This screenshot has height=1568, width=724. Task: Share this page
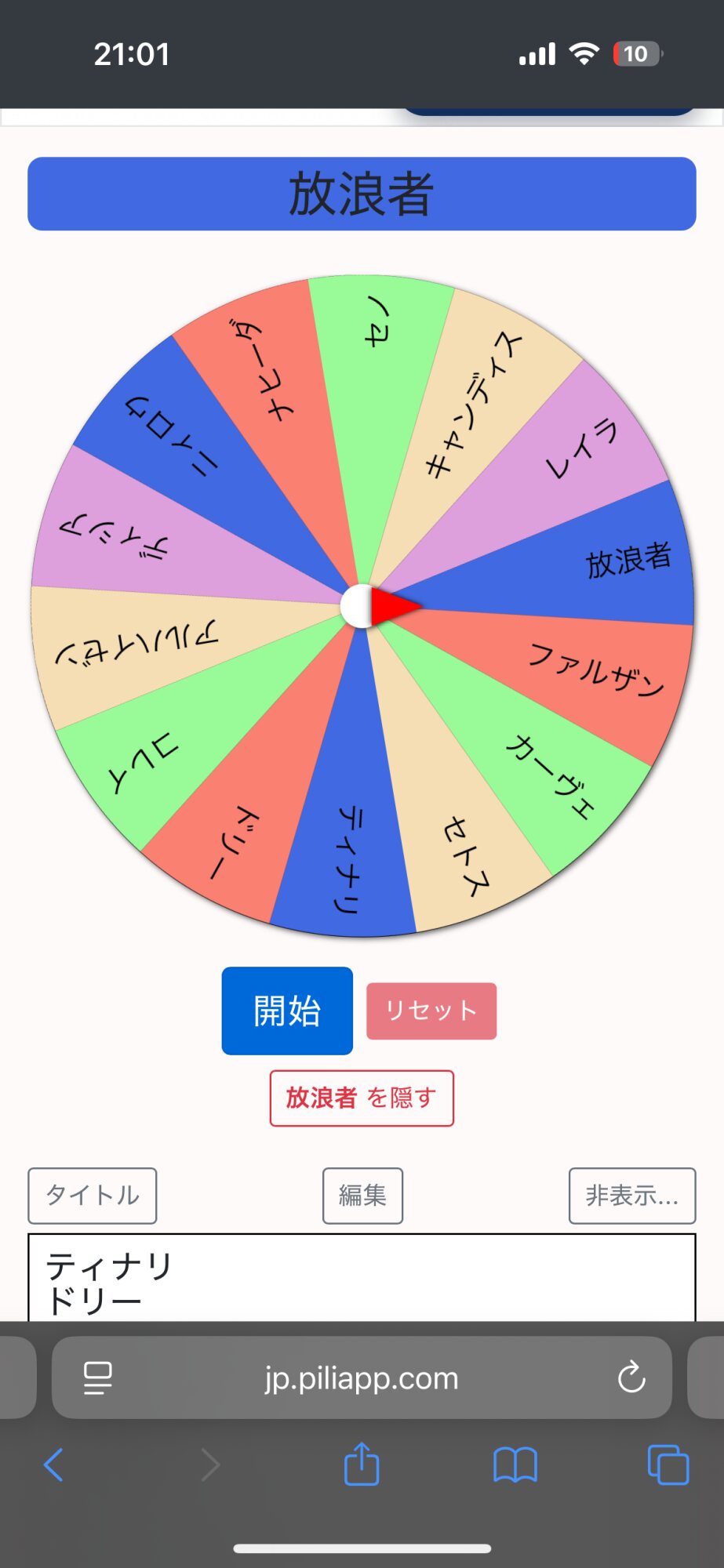(362, 1463)
